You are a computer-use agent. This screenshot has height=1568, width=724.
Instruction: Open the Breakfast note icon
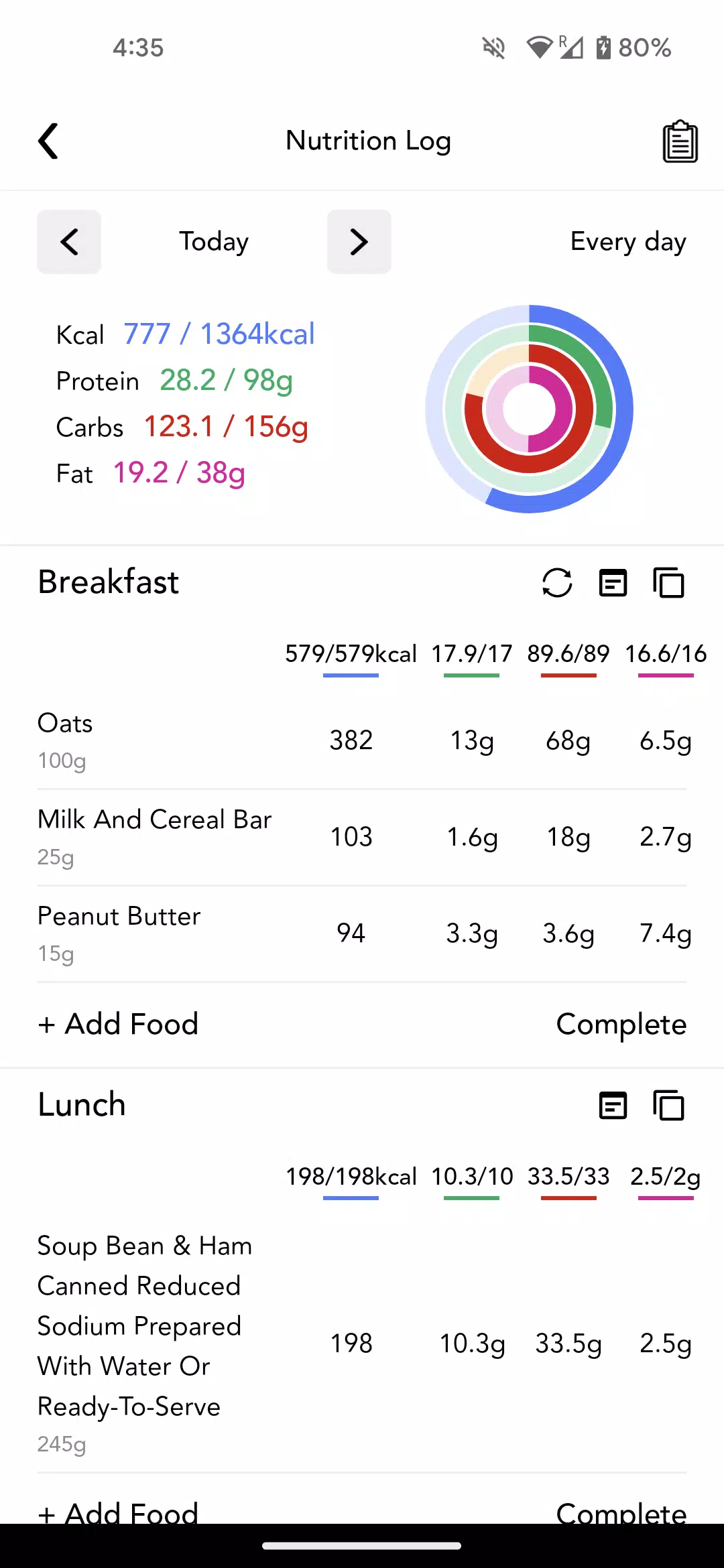point(613,583)
